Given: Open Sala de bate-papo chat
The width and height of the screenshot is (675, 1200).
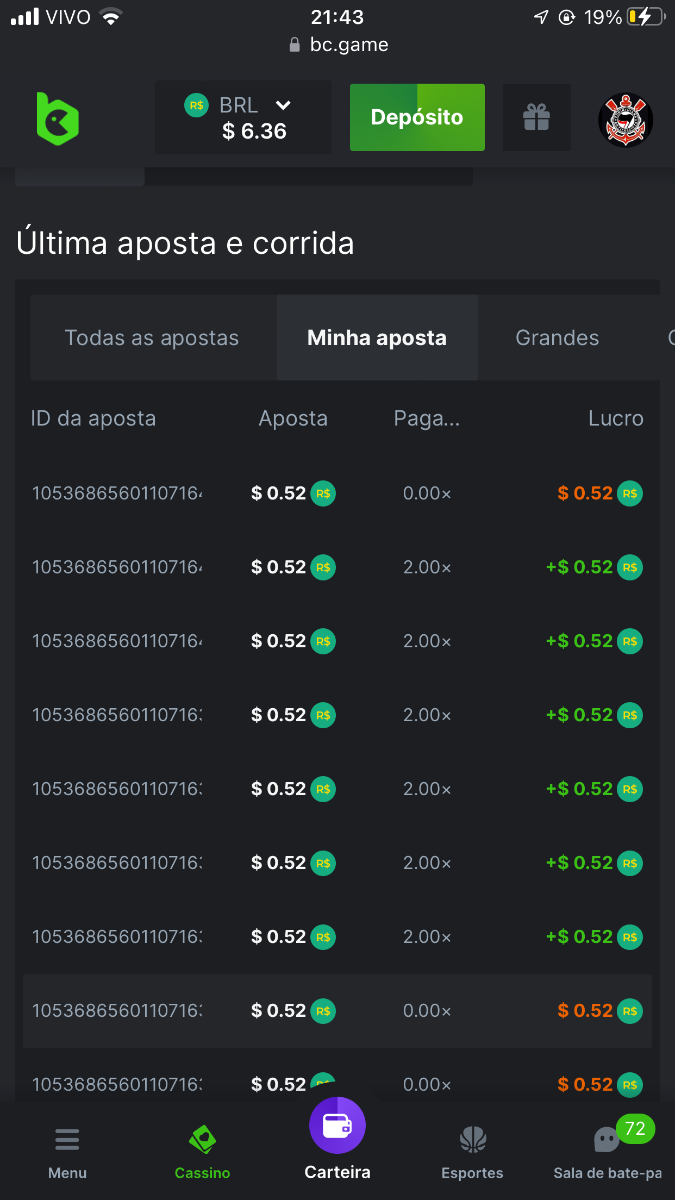Looking at the screenshot, I should (608, 1151).
